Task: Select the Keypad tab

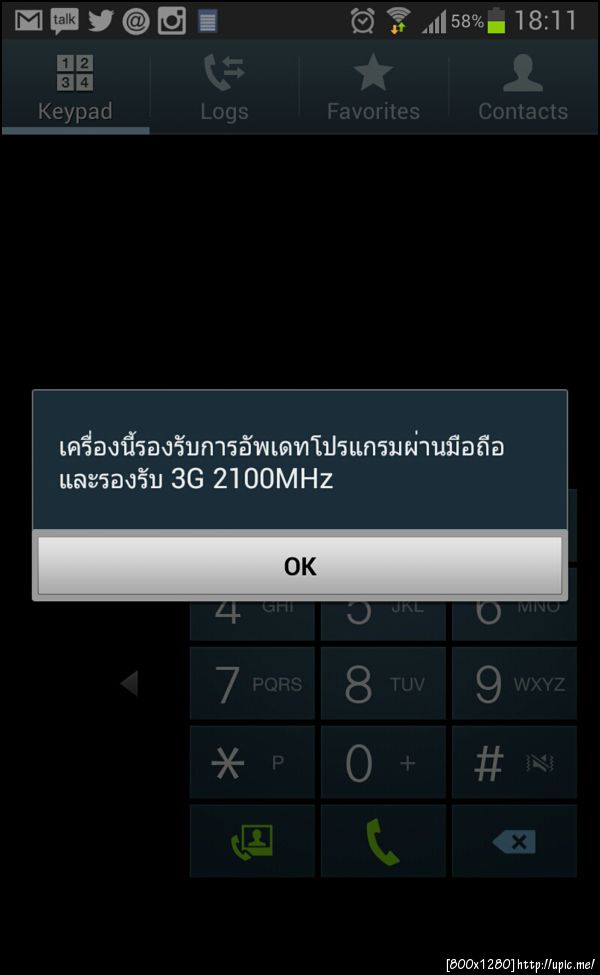Action: [75, 90]
